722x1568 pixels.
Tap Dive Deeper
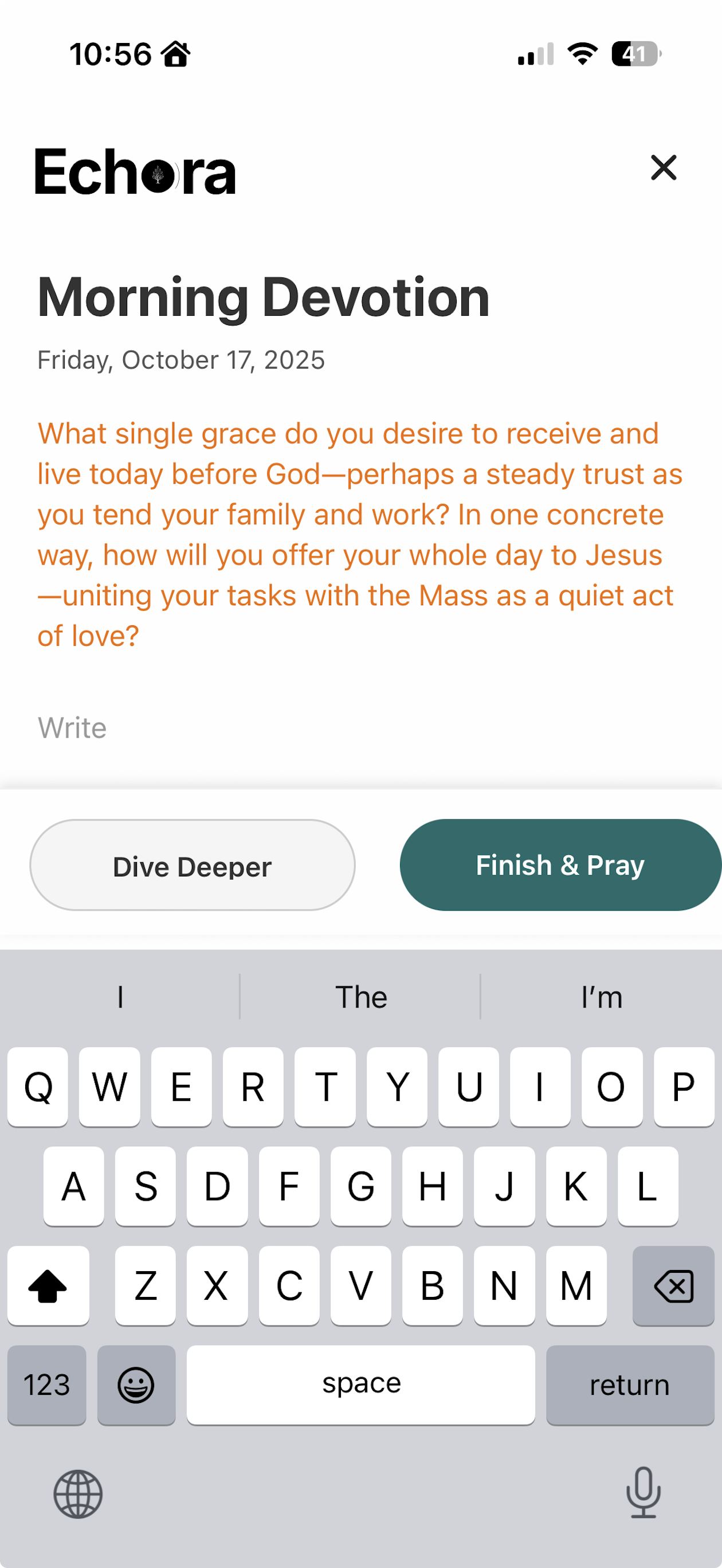193,865
